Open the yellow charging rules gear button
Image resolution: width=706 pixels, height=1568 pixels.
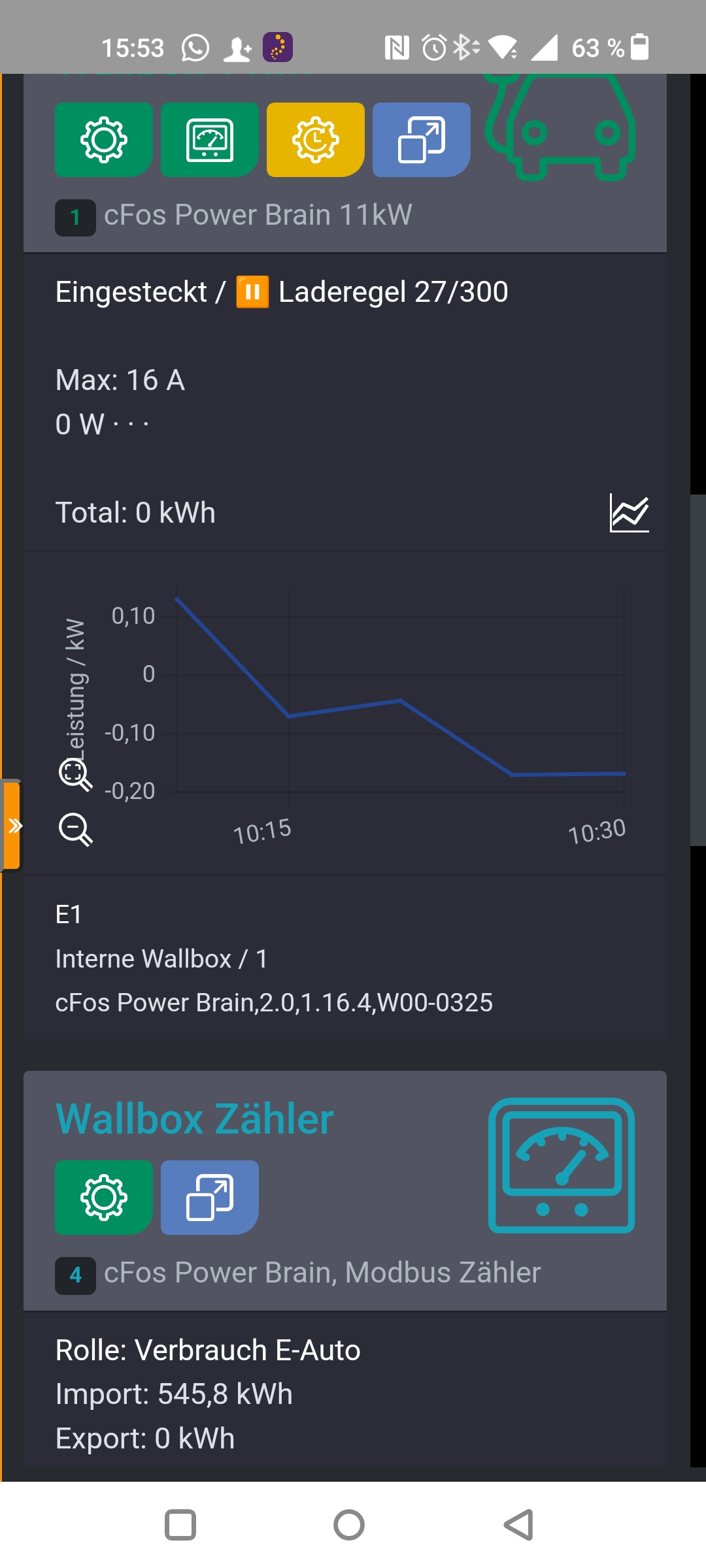click(x=316, y=140)
